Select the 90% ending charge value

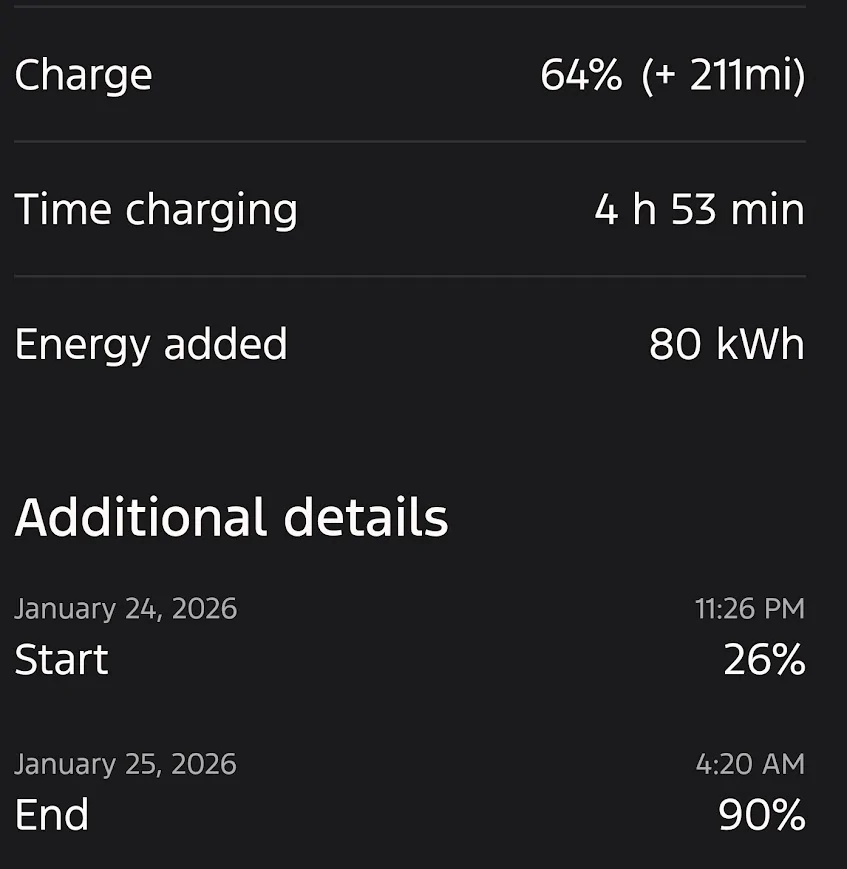tap(763, 815)
